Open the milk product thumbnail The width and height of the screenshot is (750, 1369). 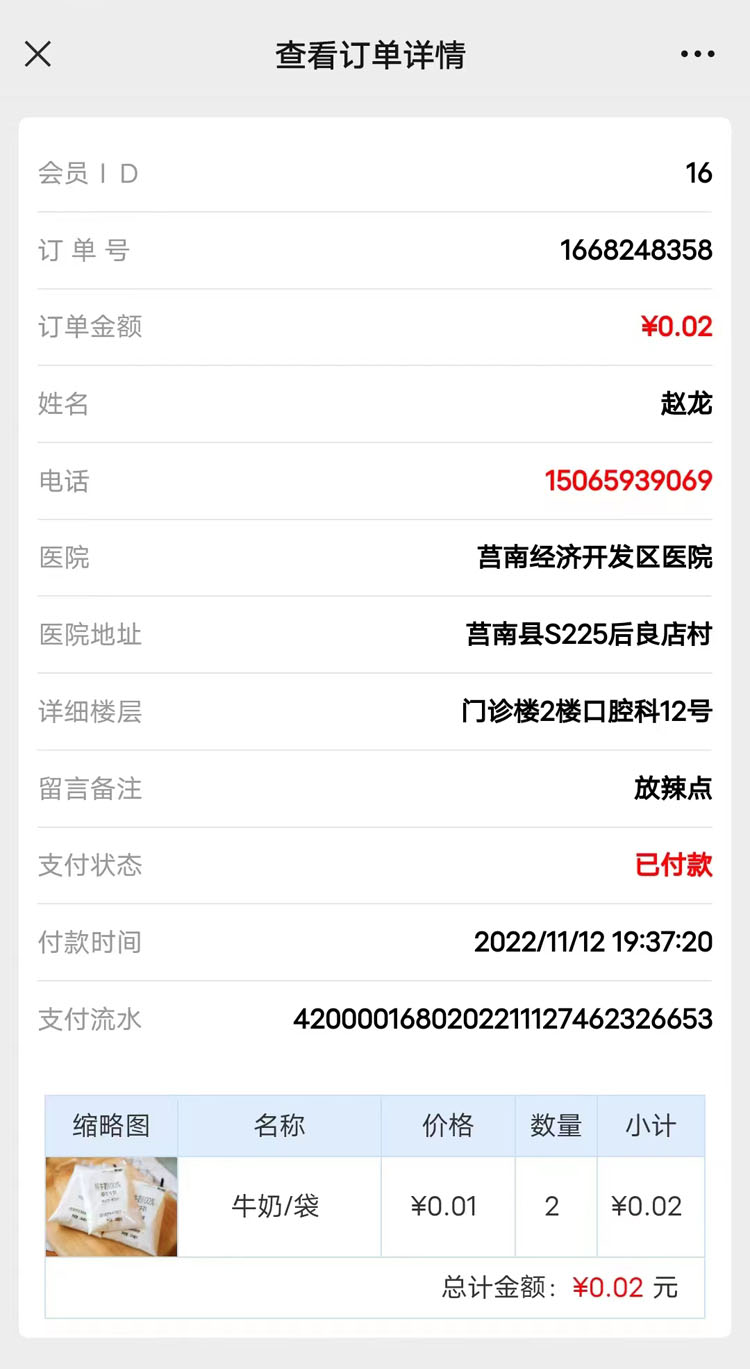coord(111,1206)
